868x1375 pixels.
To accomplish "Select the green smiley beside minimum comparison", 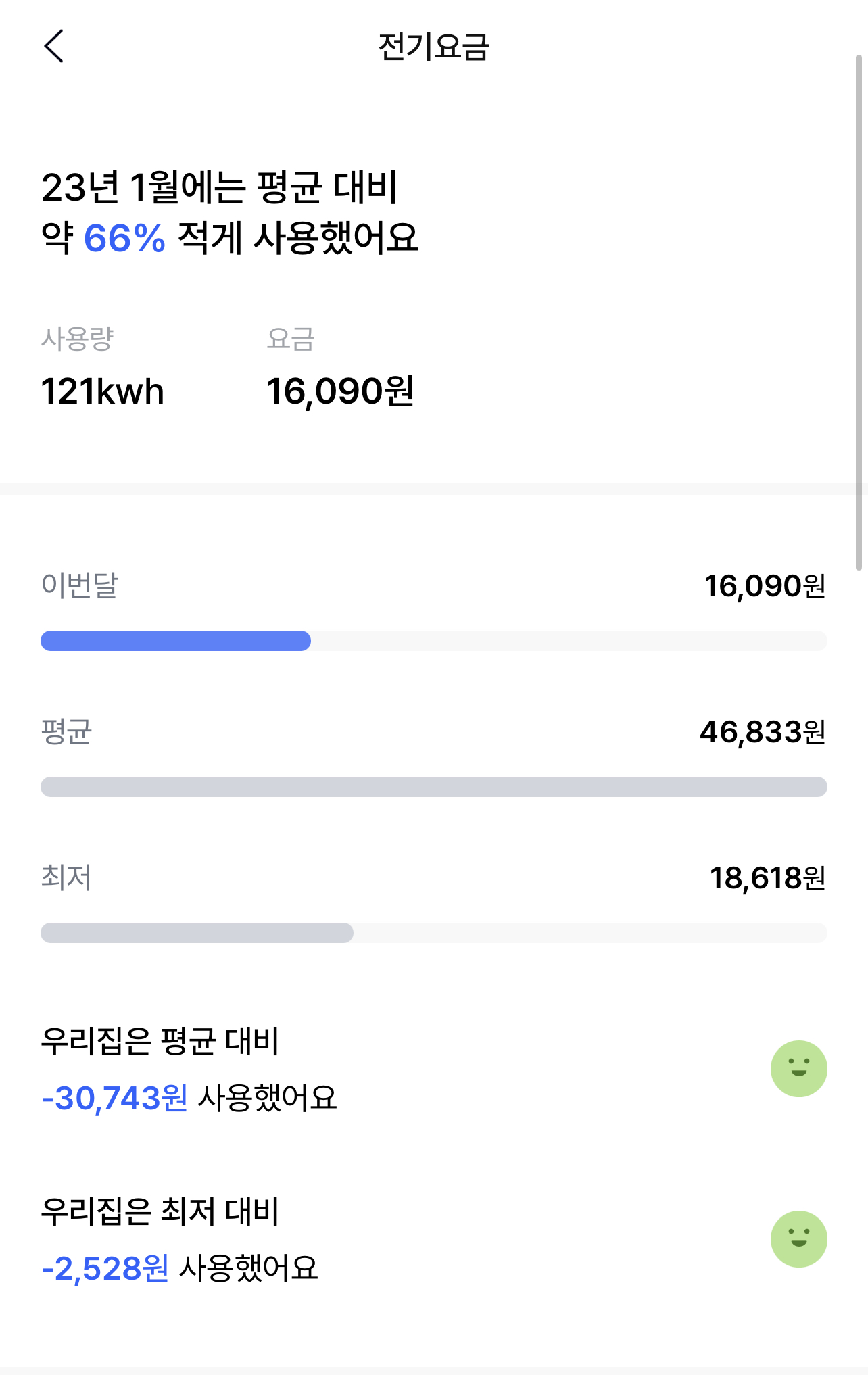I will tap(799, 1238).
